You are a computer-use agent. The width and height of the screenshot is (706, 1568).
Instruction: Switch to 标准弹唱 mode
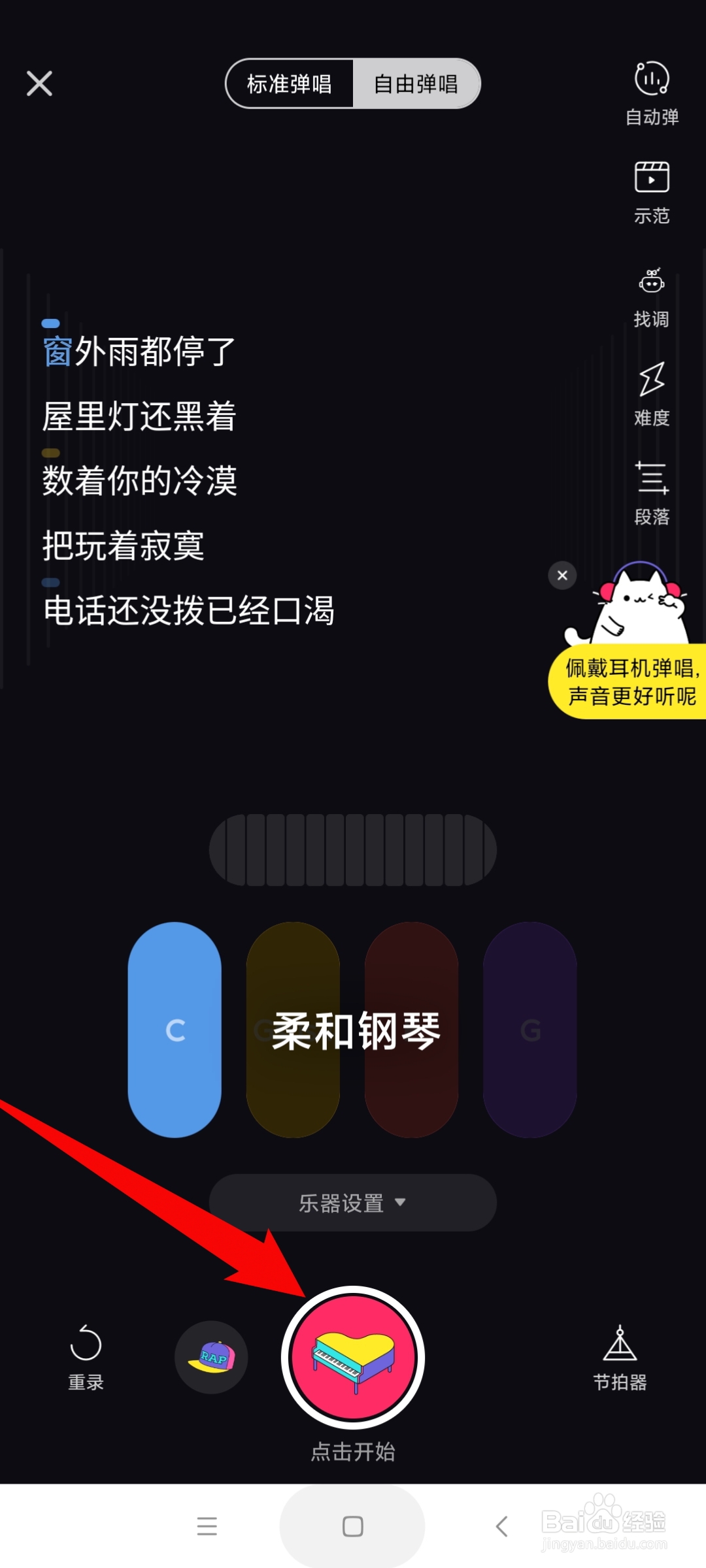coord(290,83)
